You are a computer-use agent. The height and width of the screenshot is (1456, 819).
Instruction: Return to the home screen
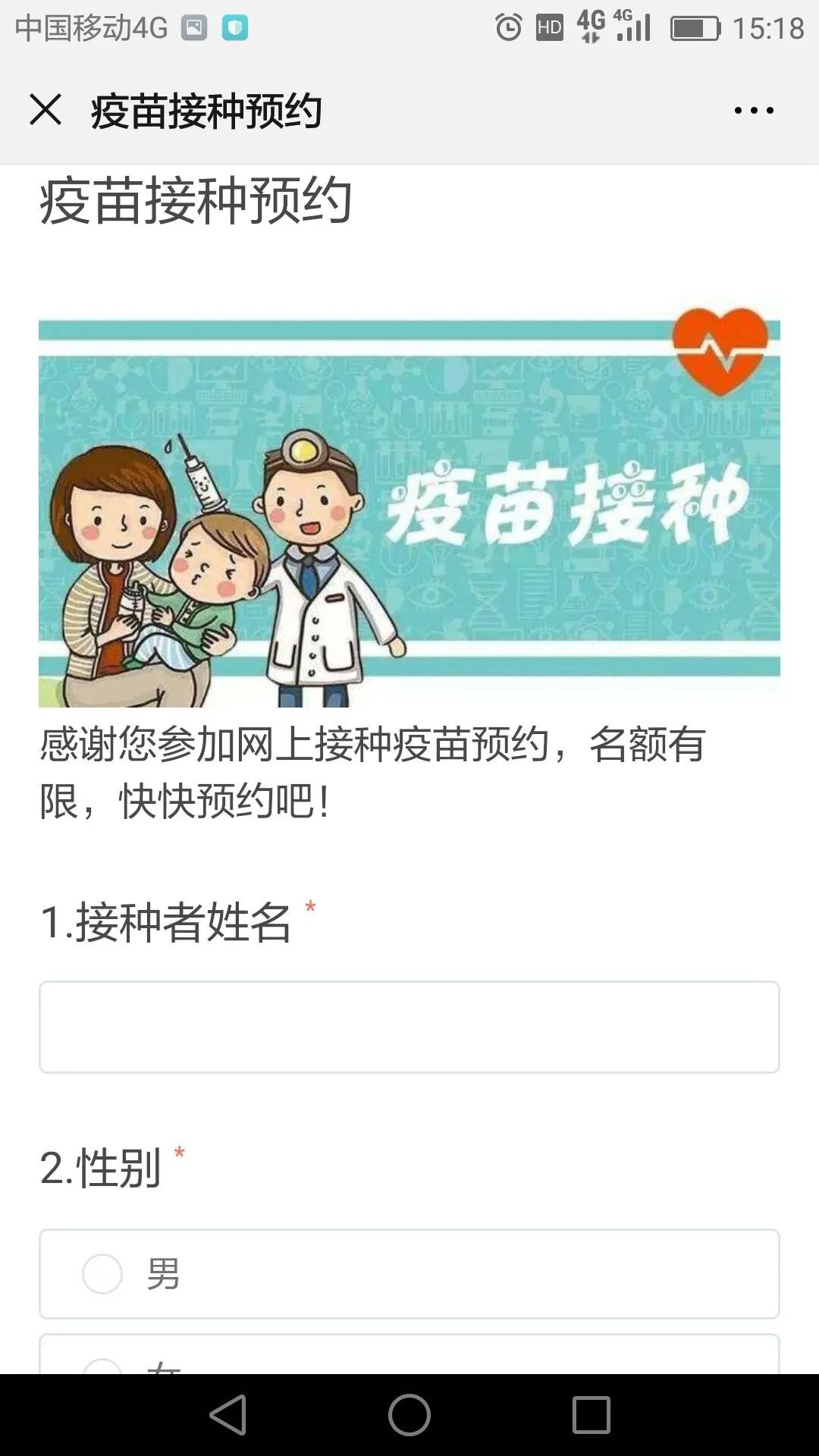click(409, 1415)
